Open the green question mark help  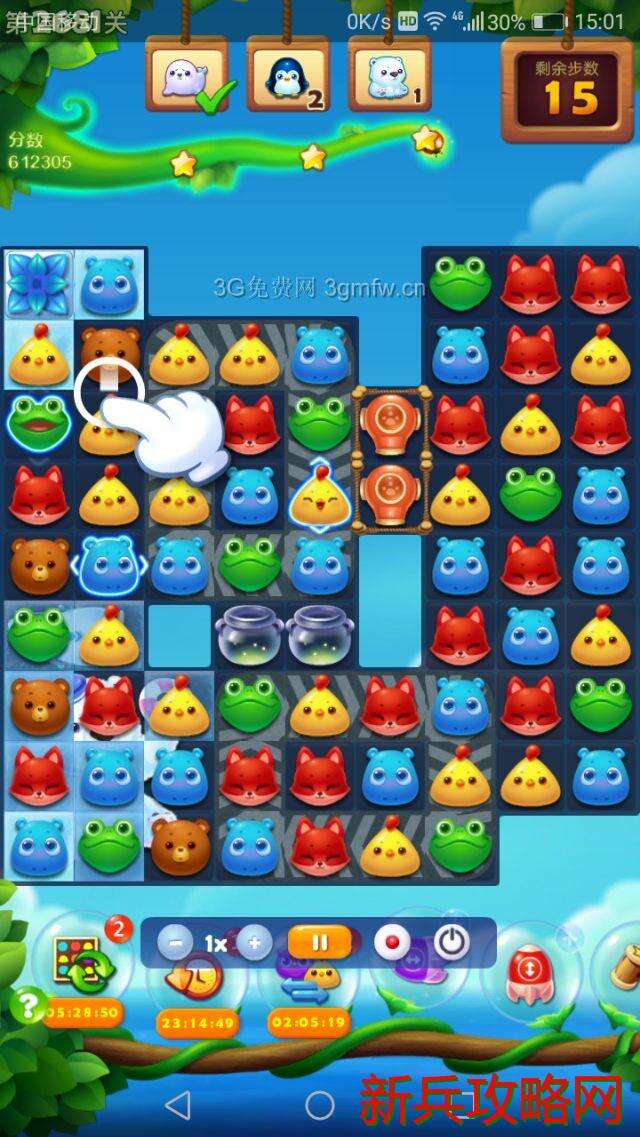tap(27, 1002)
